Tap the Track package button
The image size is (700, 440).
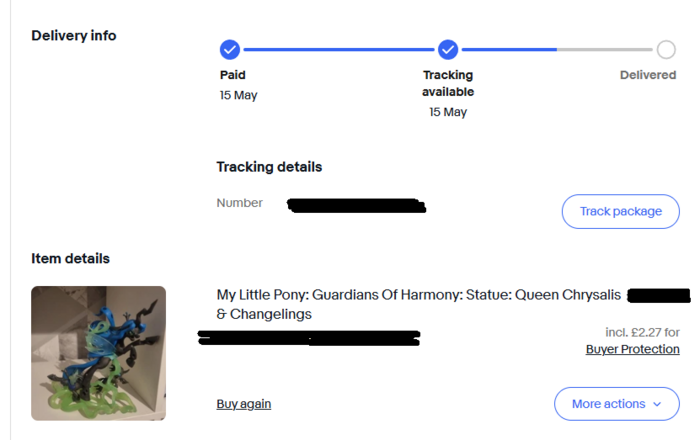[621, 211]
